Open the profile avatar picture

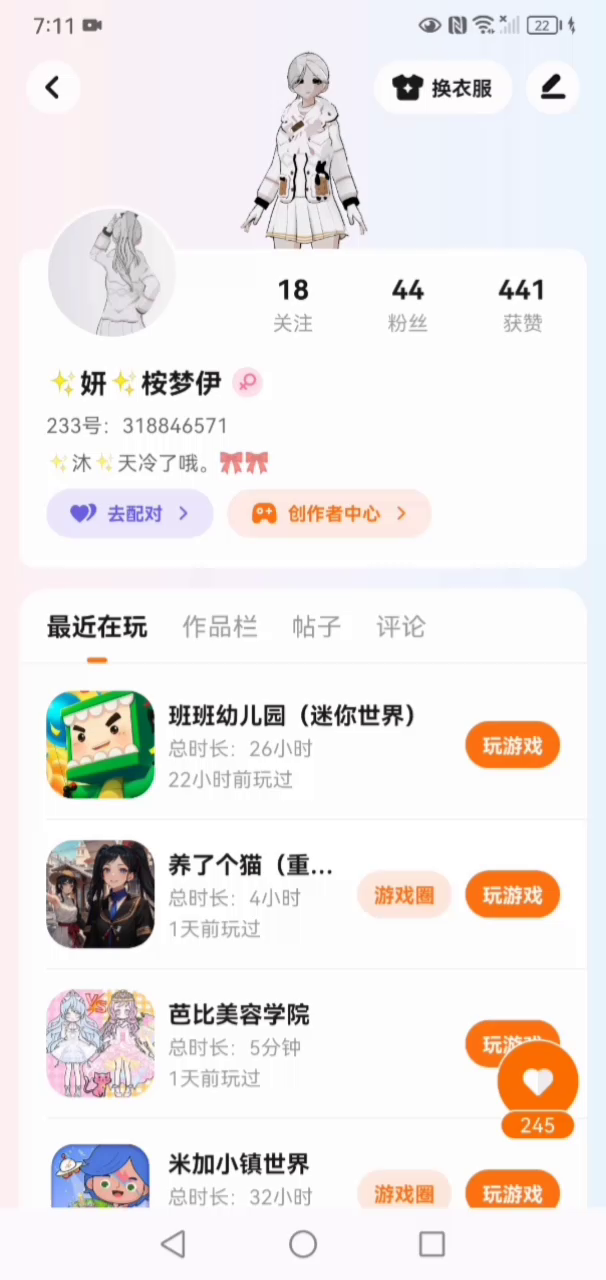click(x=111, y=272)
